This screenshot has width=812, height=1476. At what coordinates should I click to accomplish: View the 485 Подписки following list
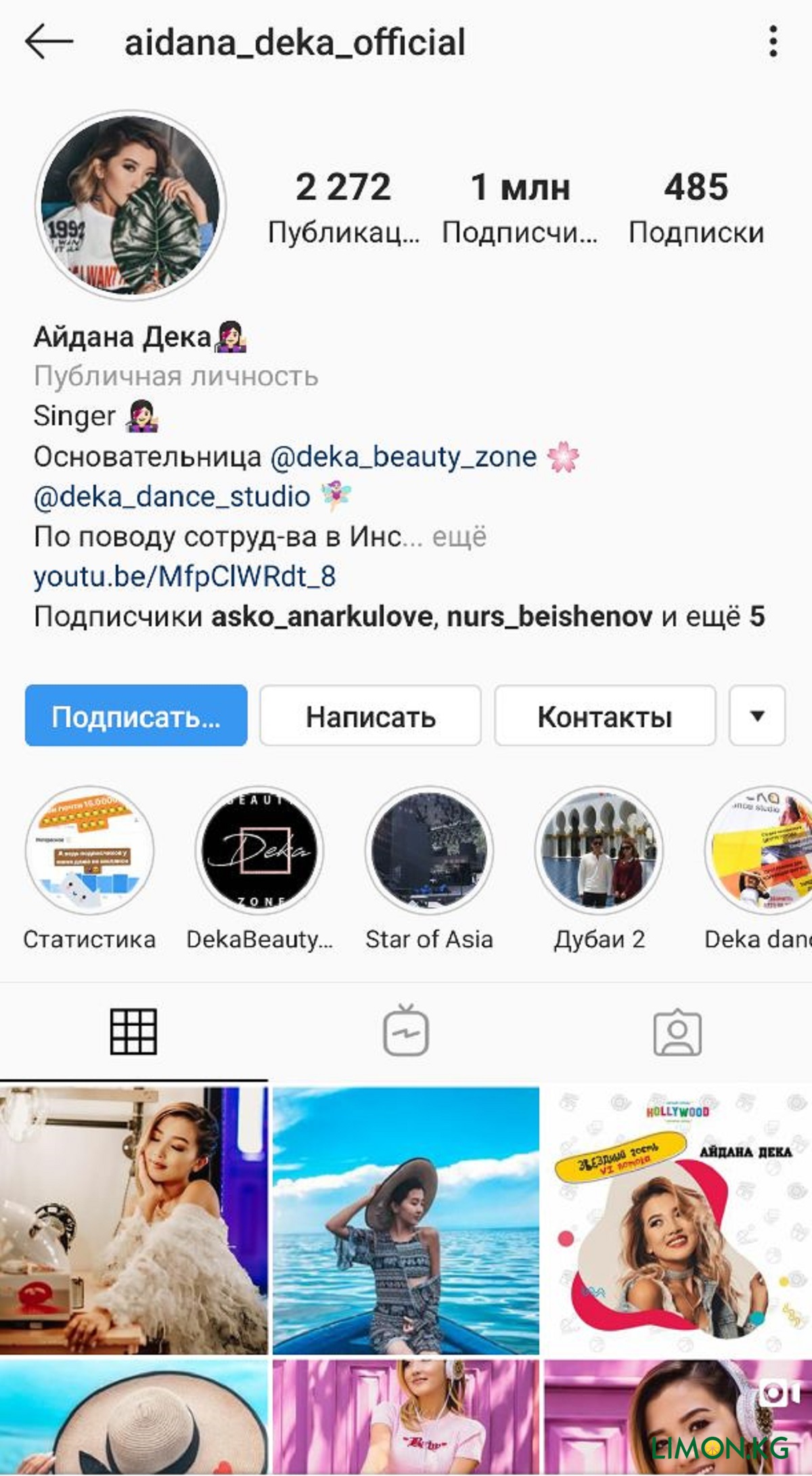[696, 207]
